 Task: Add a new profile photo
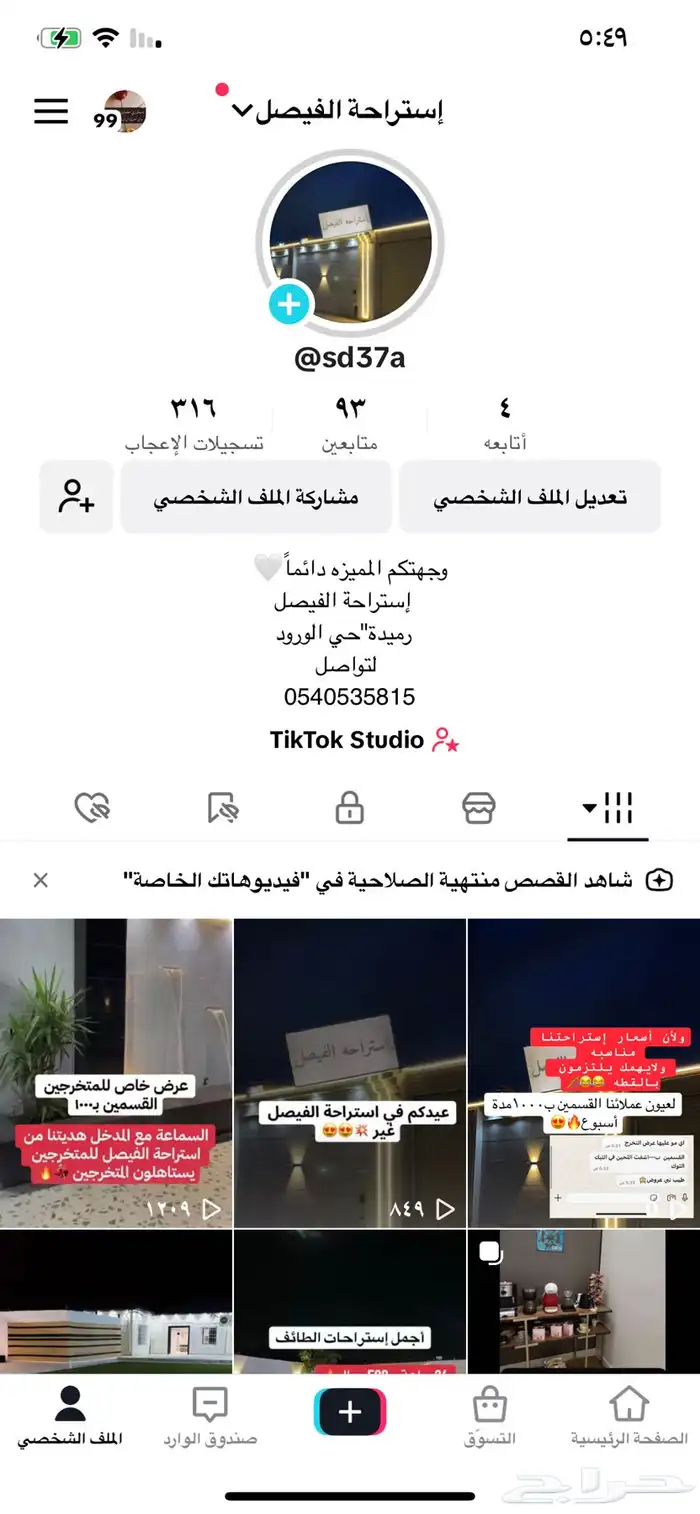coord(289,303)
